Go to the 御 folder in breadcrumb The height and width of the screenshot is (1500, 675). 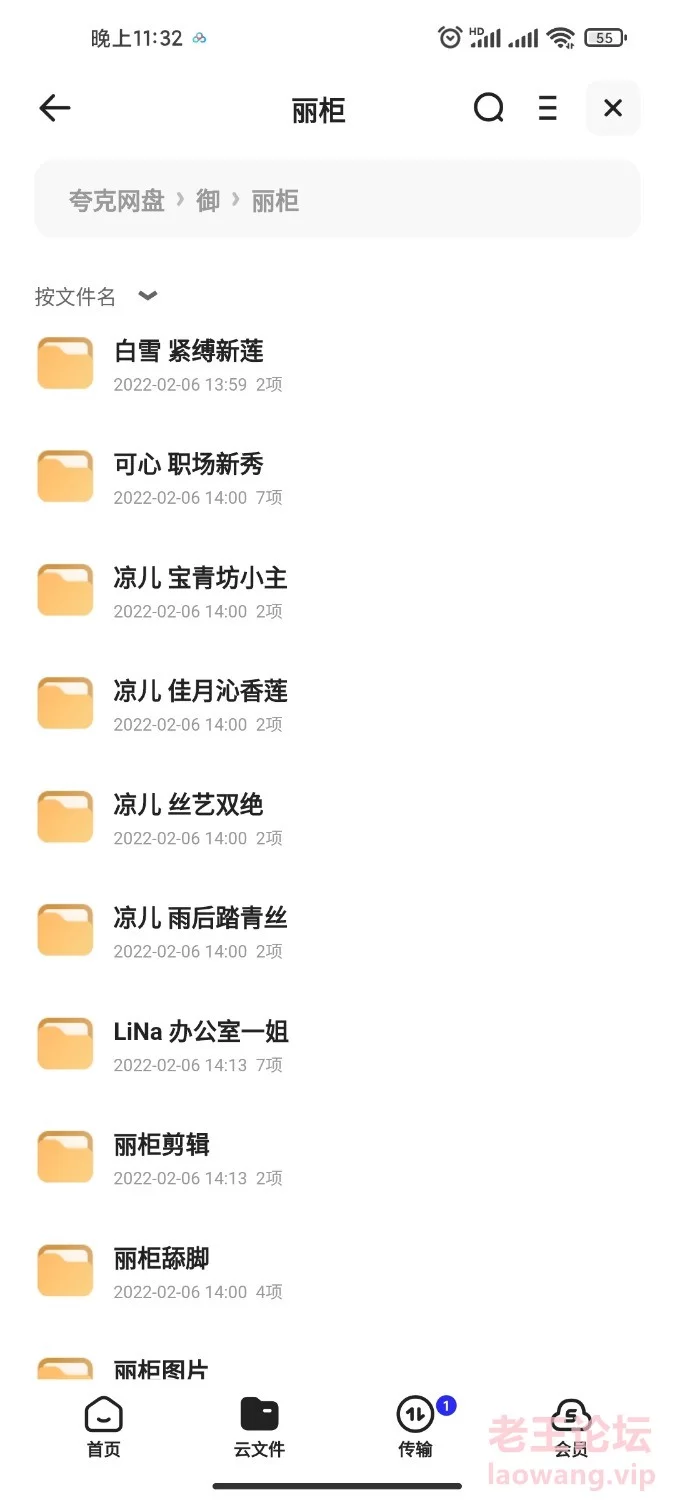click(208, 201)
